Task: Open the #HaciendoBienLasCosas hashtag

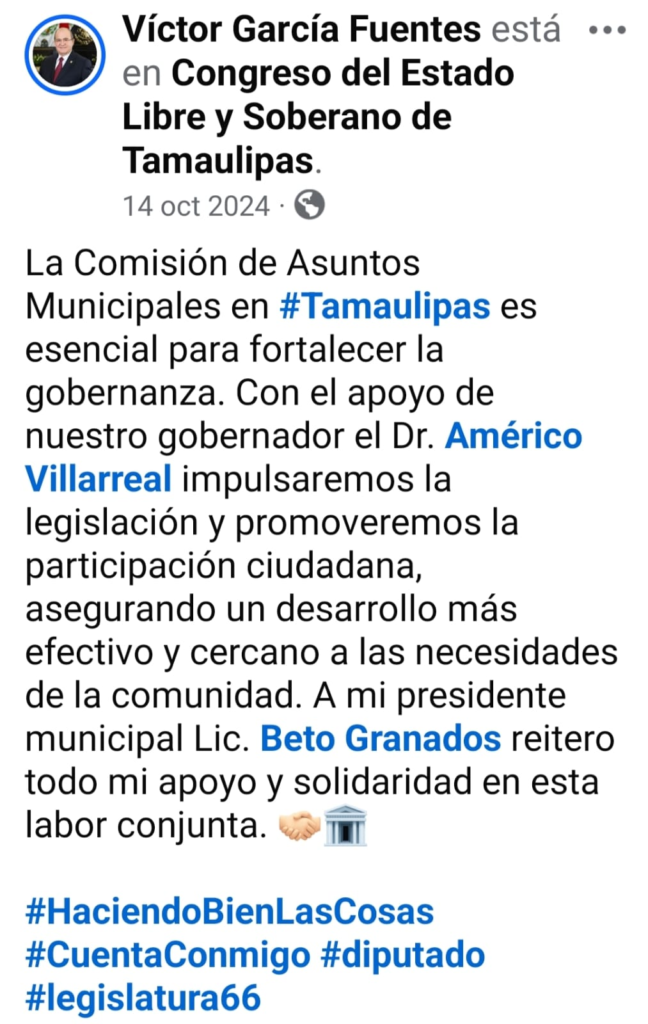Action: click(x=230, y=912)
